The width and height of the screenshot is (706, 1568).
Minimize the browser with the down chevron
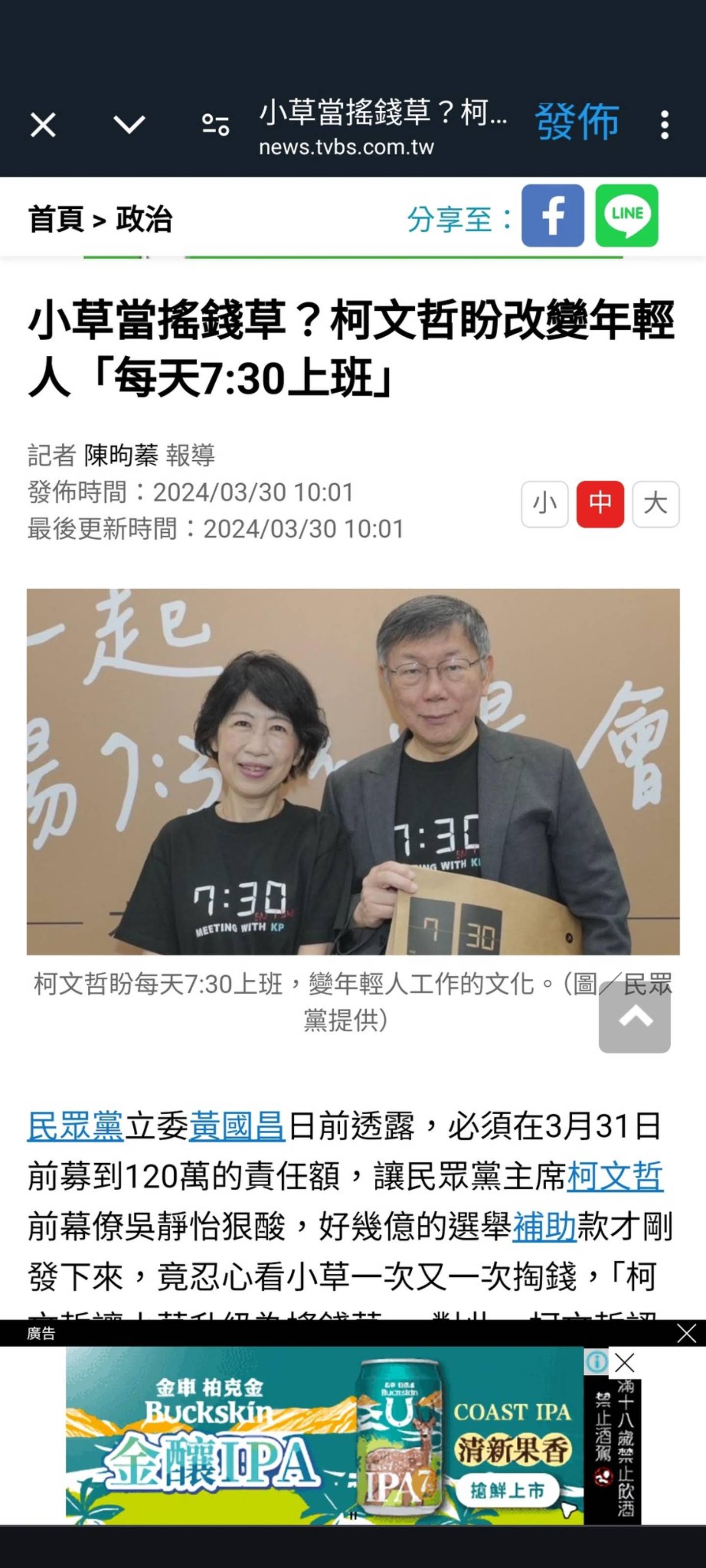129,125
